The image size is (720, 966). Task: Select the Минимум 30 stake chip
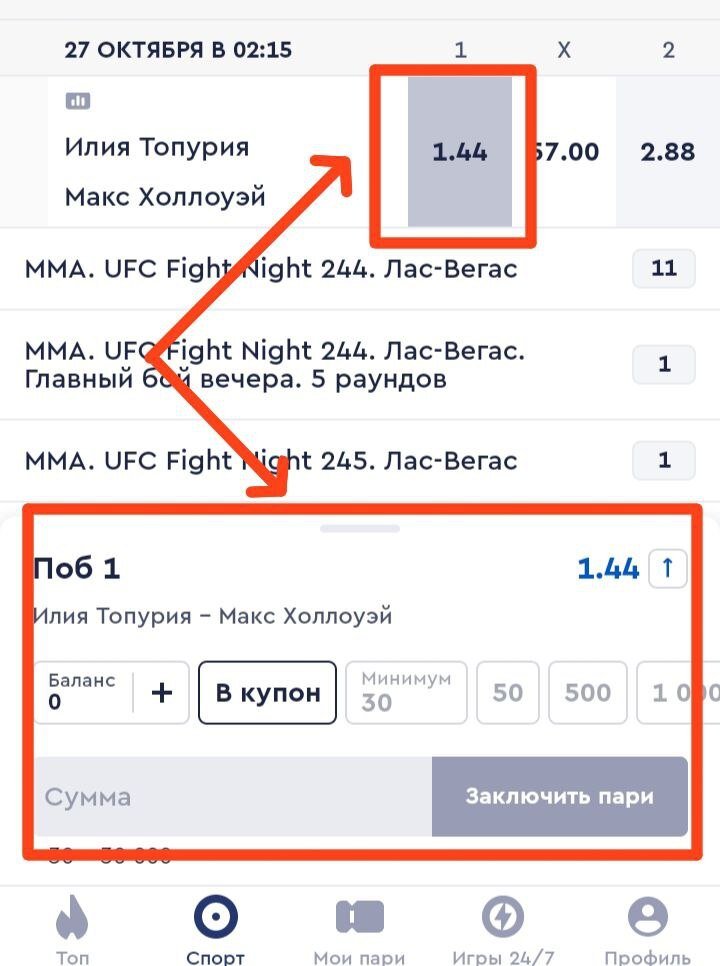[x=406, y=693]
